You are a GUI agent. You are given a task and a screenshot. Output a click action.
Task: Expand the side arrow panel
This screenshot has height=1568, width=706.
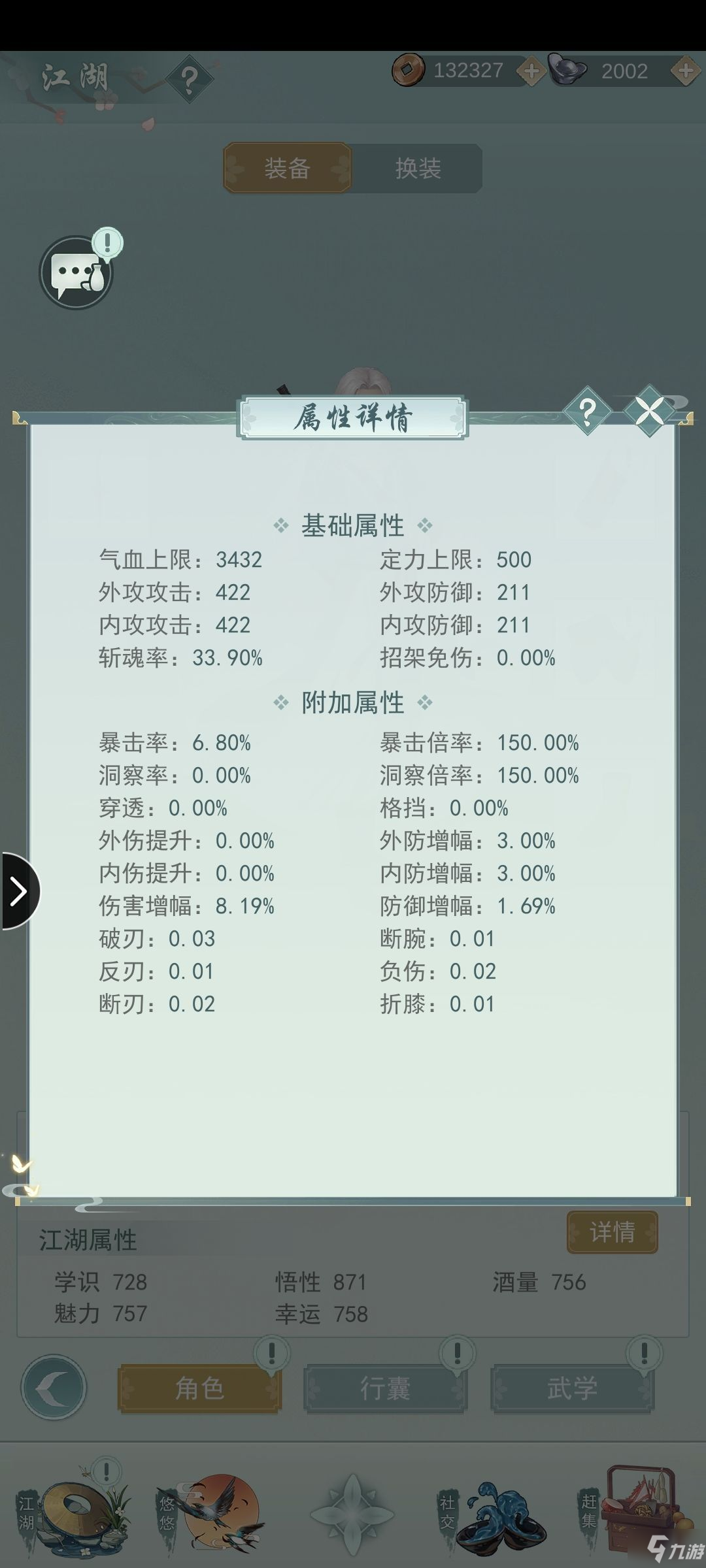(x=18, y=891)
